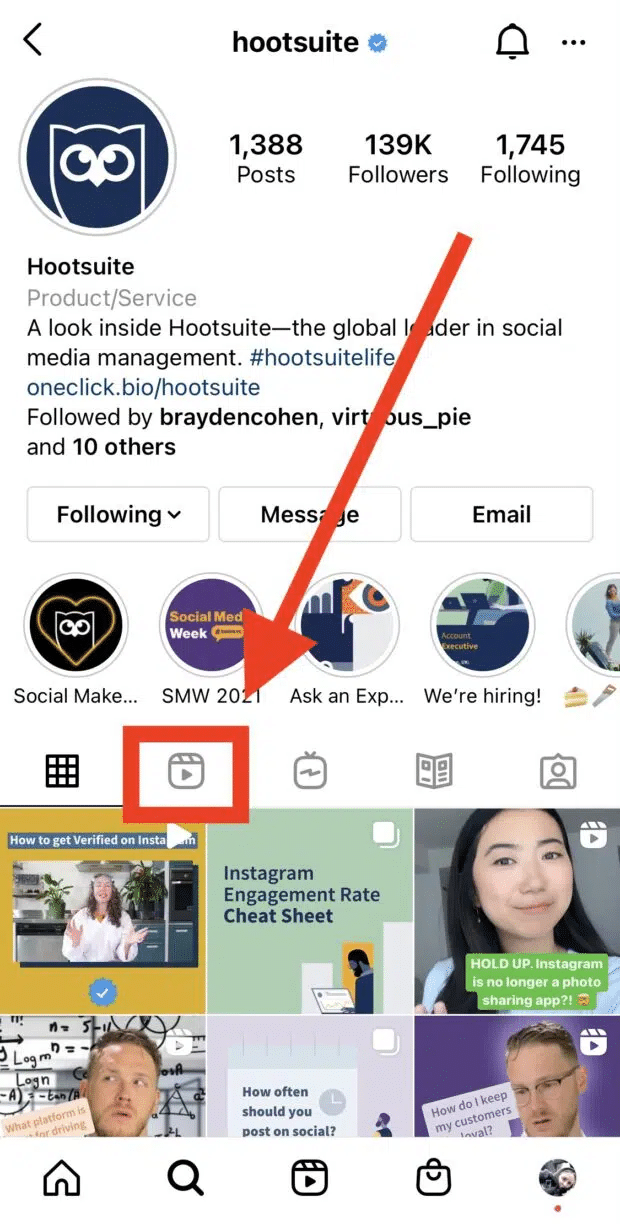Tap the Email button

click(x=501, y=515)
